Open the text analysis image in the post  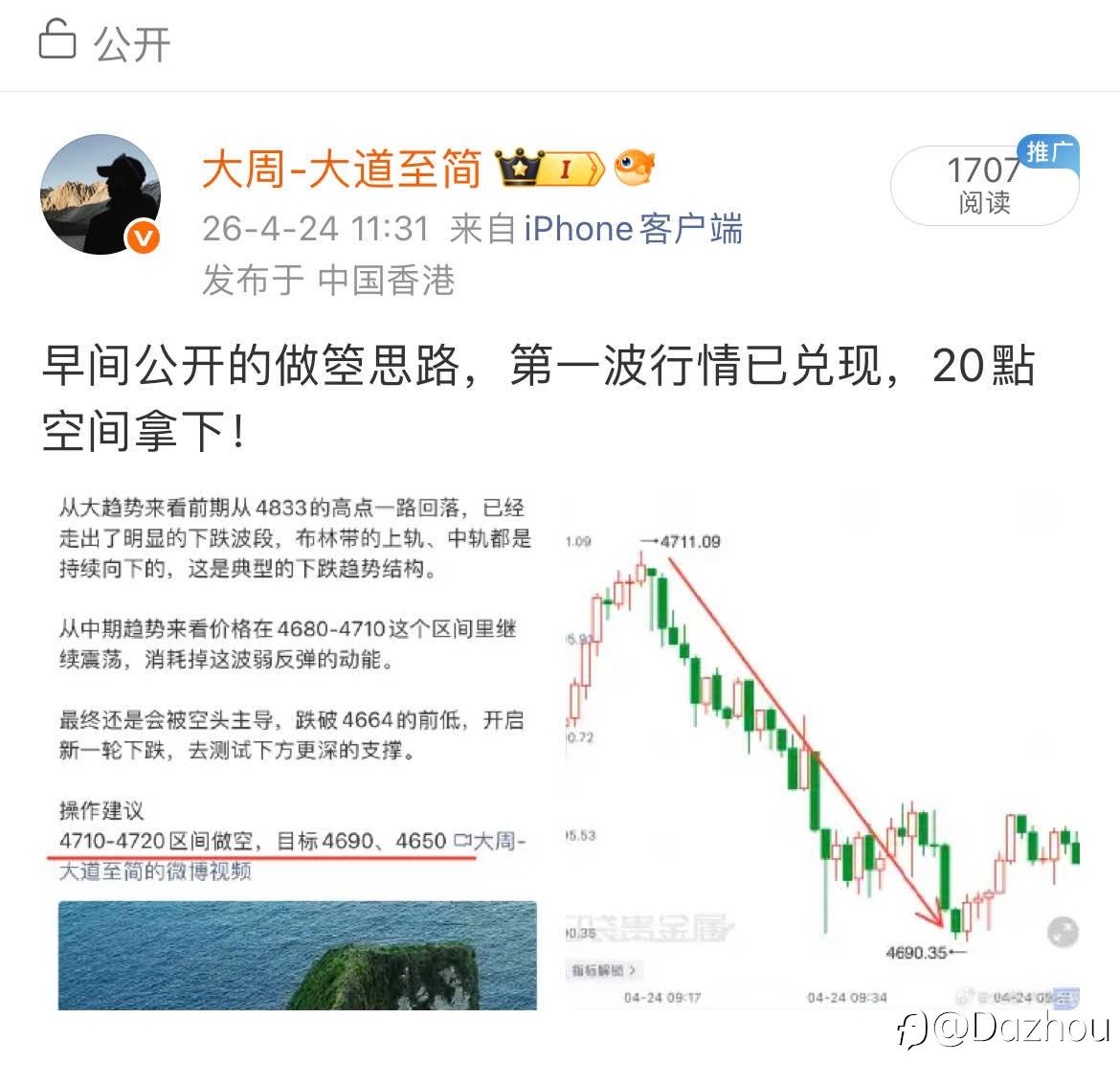pos(297,750)
